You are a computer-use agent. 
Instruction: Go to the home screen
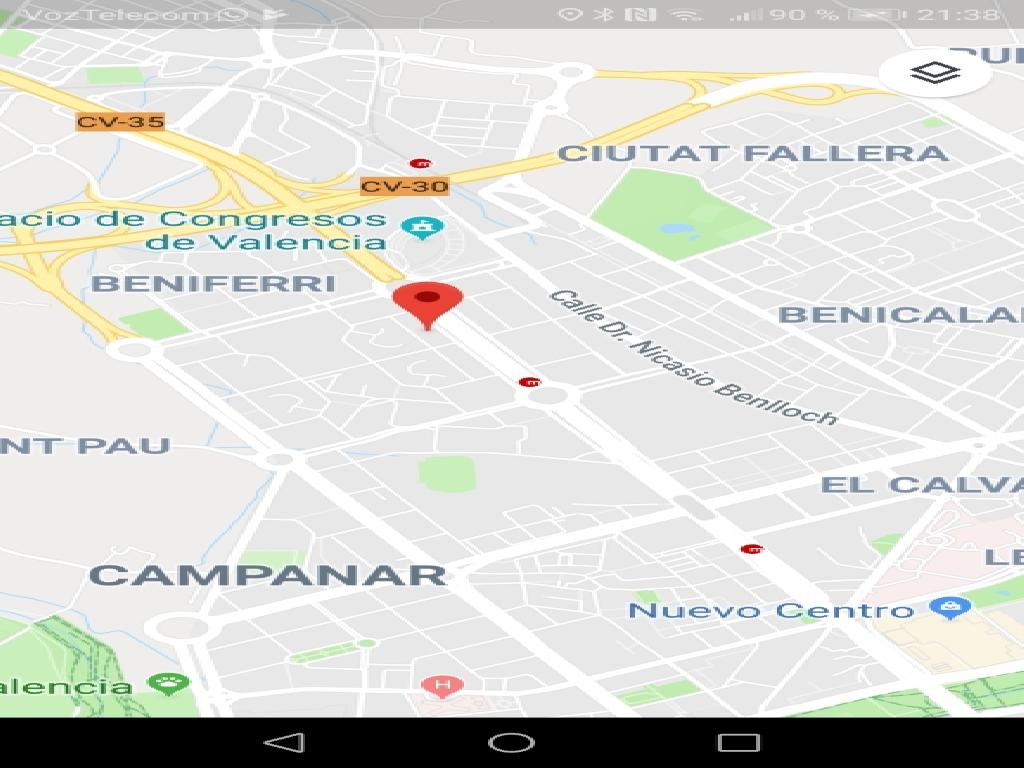click(511, 742)
